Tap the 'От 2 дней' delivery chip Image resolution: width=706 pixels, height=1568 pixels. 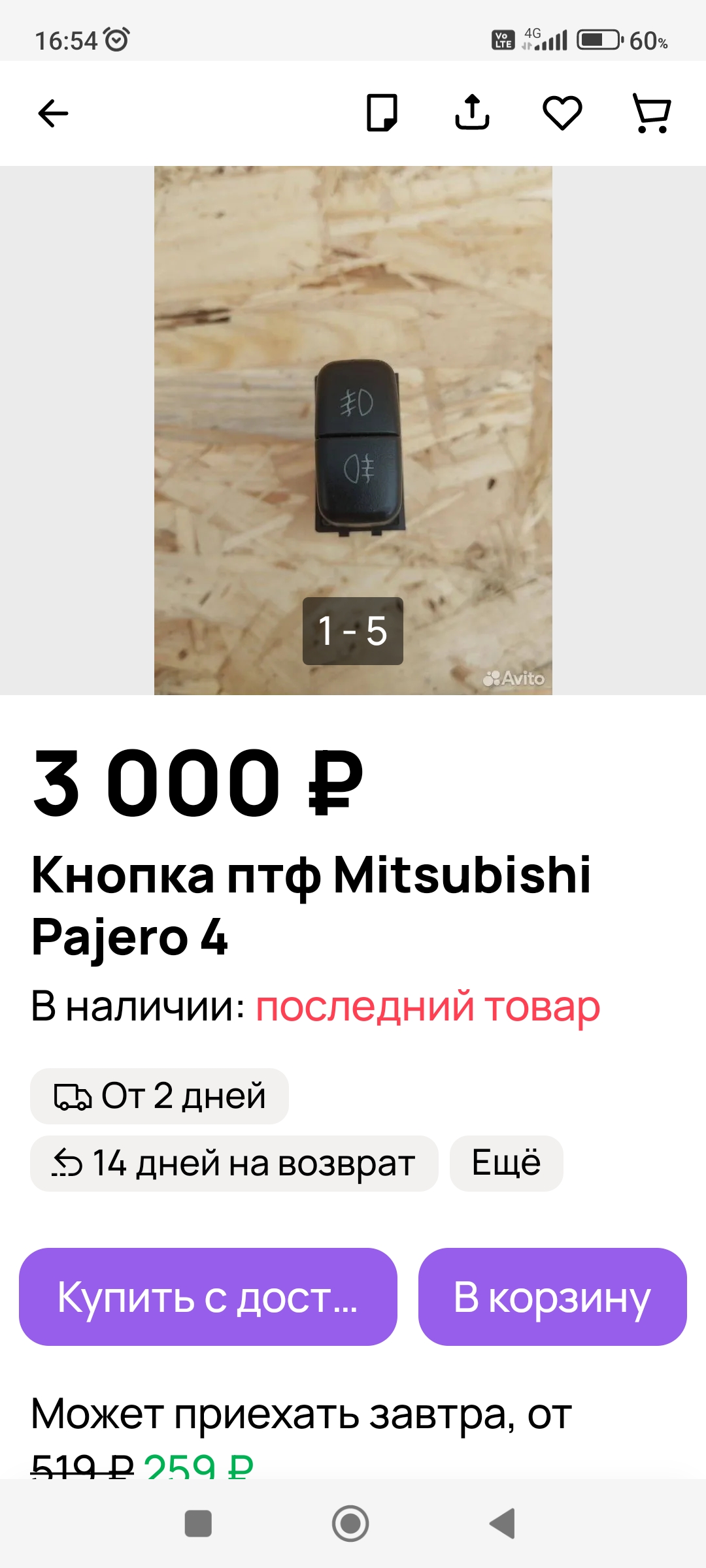[x=160, y=1096]
